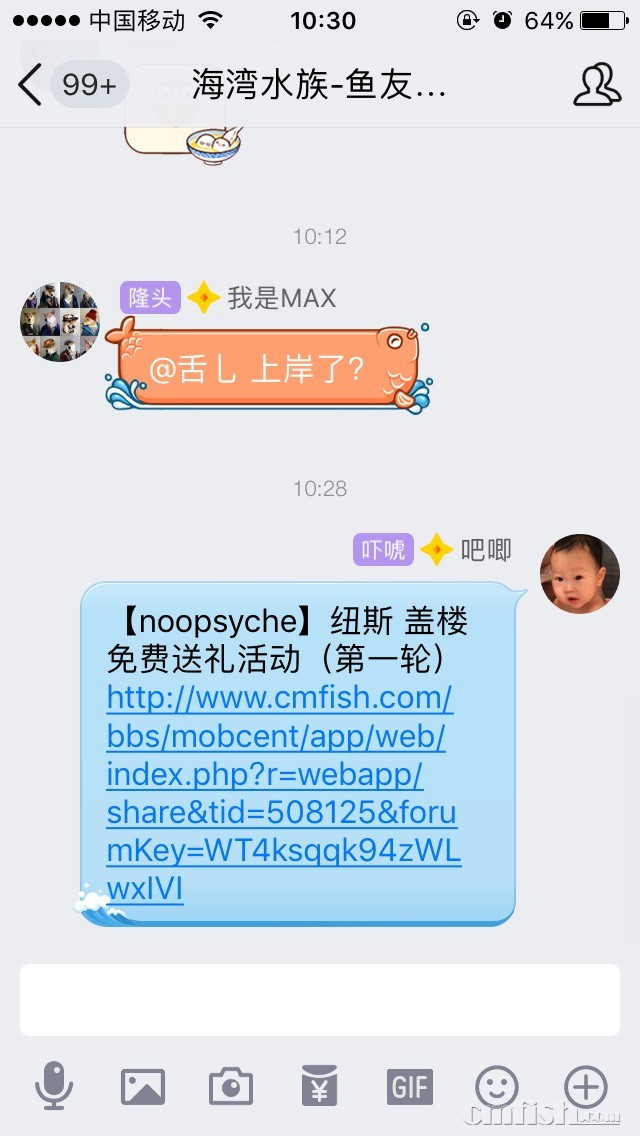
Task: Send a red packet with the yen icon
Action: 319,1086
